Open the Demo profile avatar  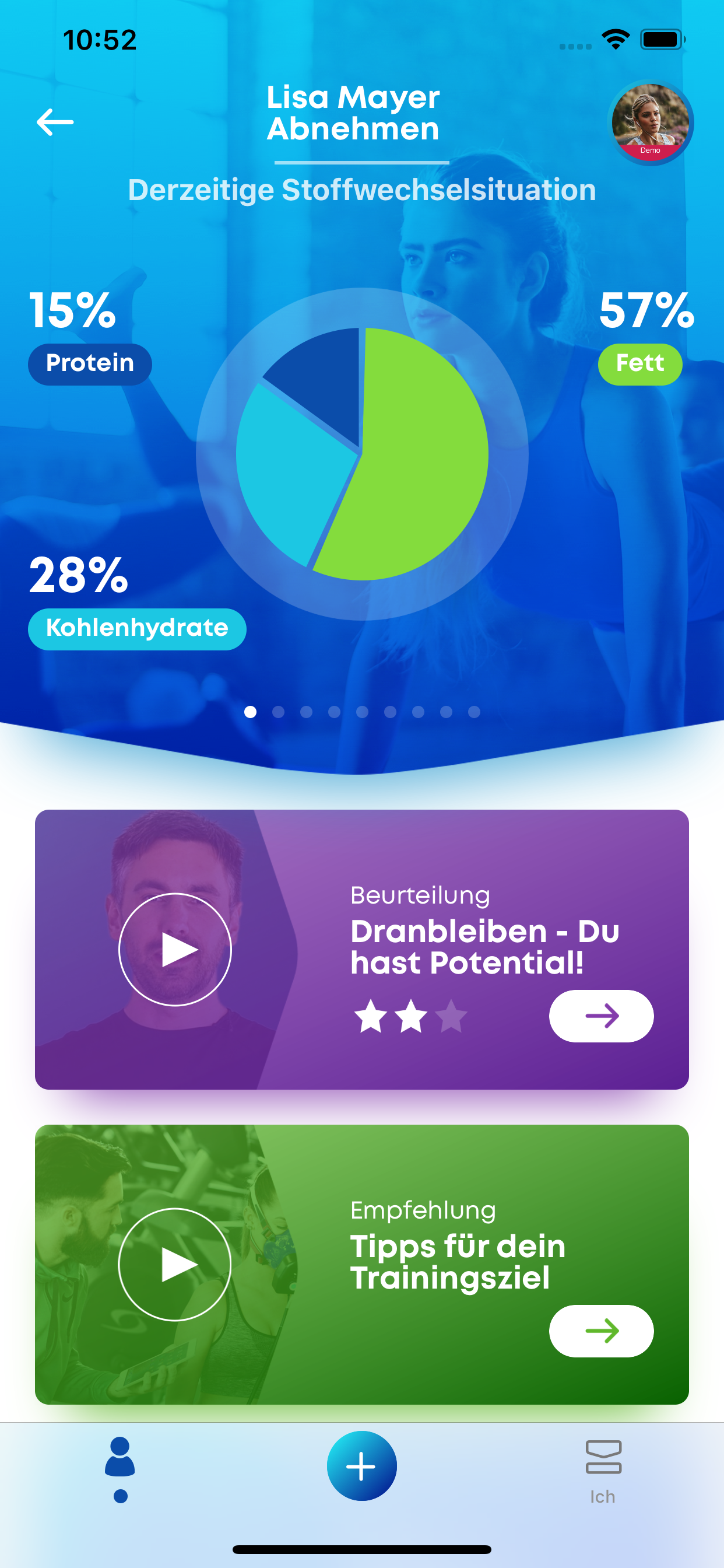[x=650, y=124]
